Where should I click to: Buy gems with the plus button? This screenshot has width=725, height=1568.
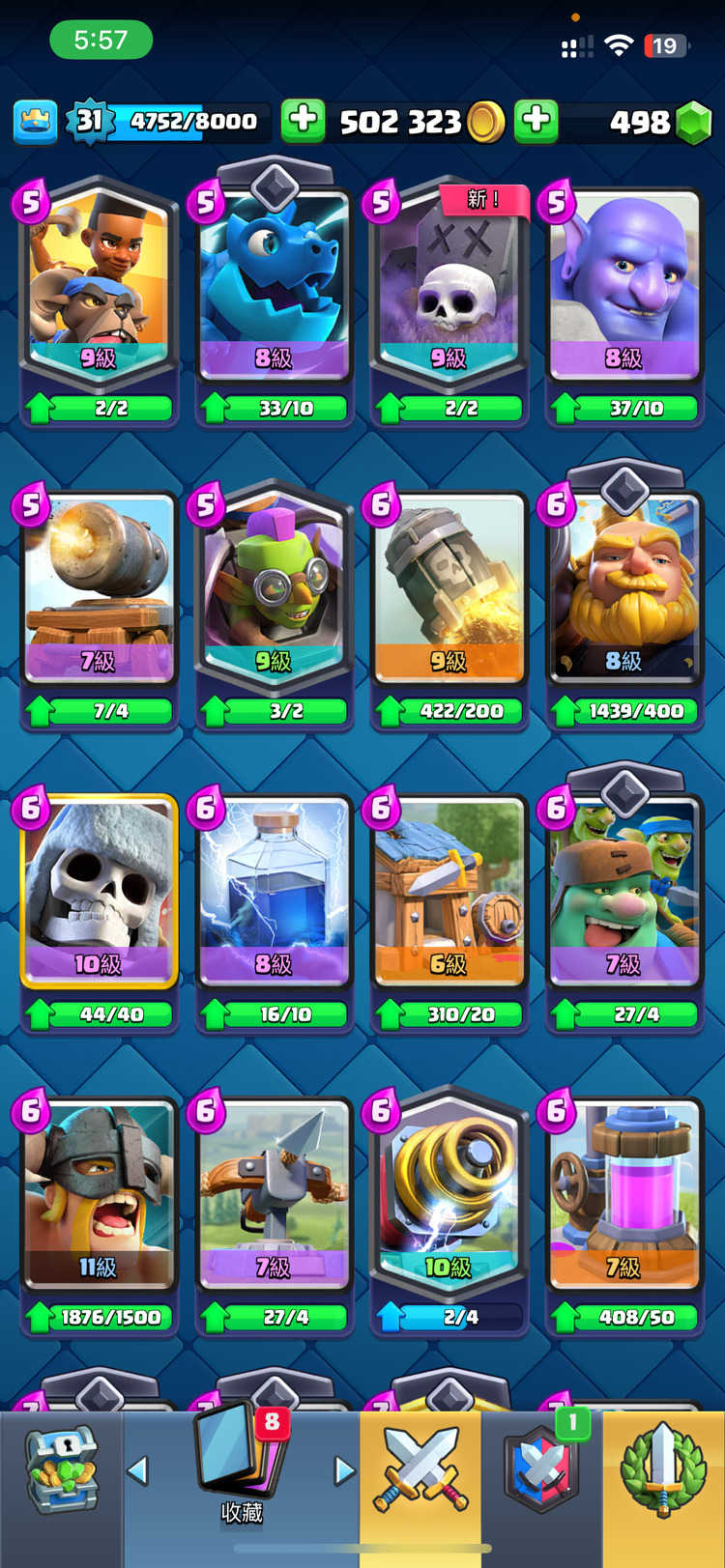pos(536,122)
